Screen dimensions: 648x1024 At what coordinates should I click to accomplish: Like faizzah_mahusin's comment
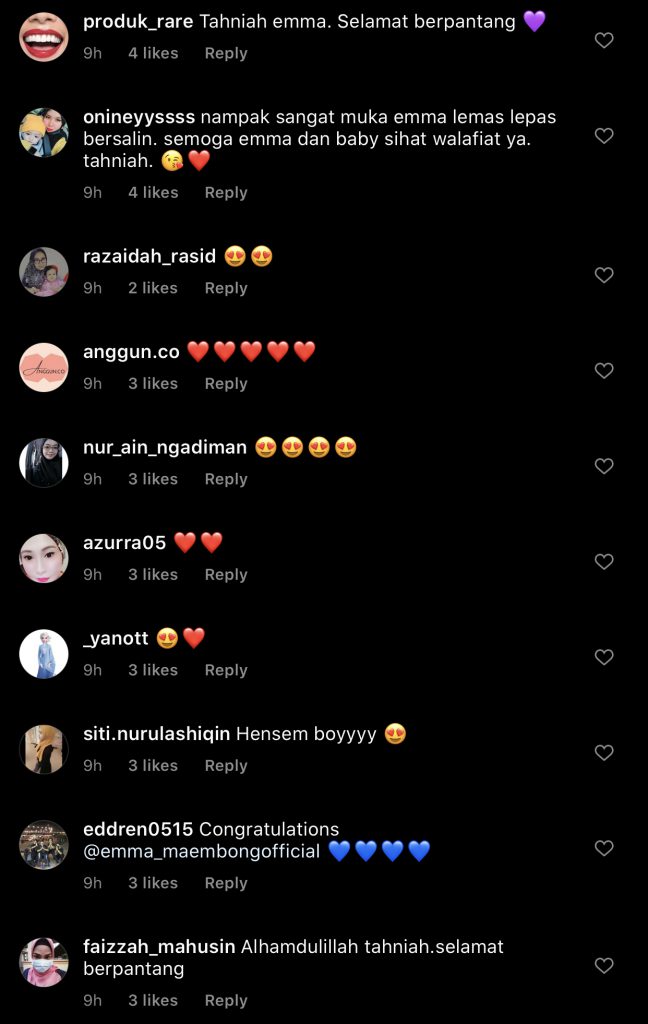click(604, 966)
